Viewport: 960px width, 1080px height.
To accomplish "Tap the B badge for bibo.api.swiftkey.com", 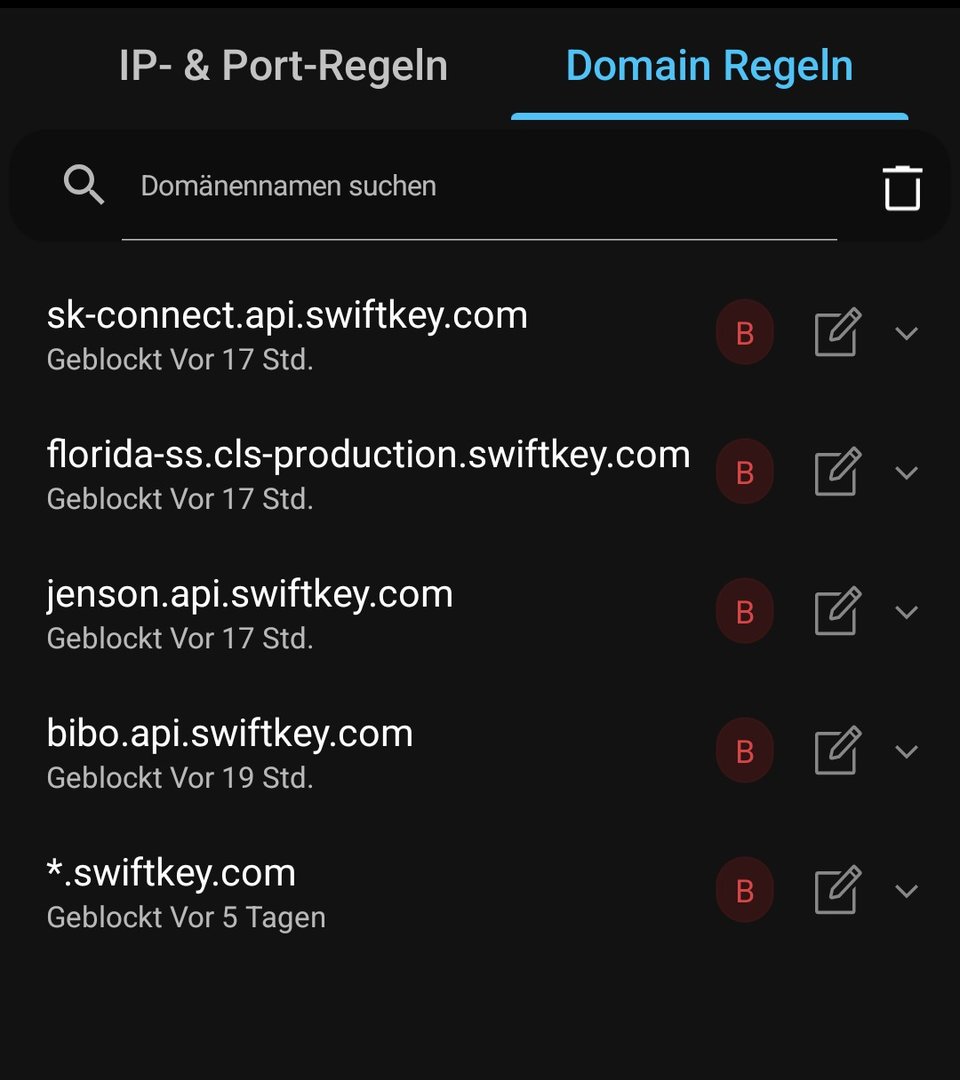I will click(x=745, y=751).
